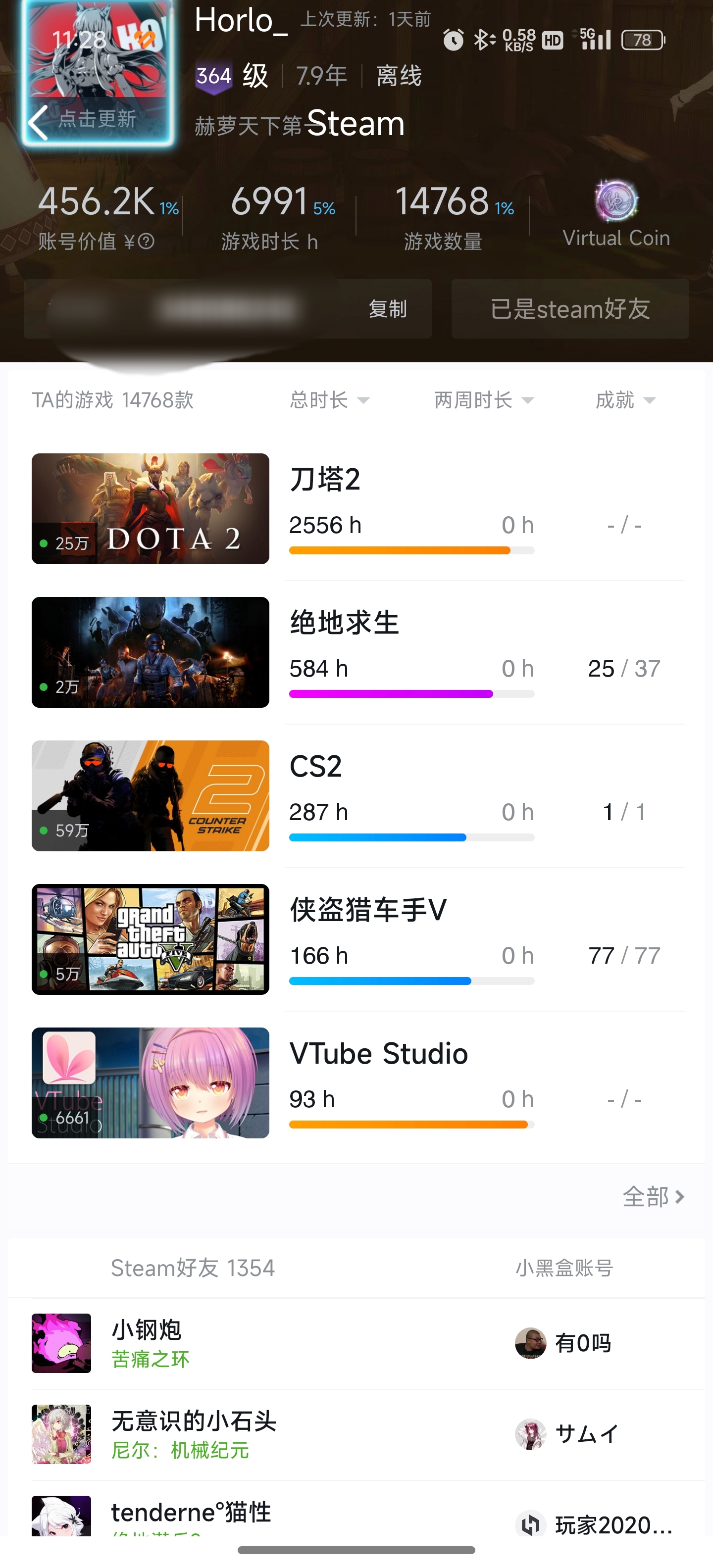Go back using the arrow icon
Screen dimensions: 713x1568
click(x=38, y=122)
